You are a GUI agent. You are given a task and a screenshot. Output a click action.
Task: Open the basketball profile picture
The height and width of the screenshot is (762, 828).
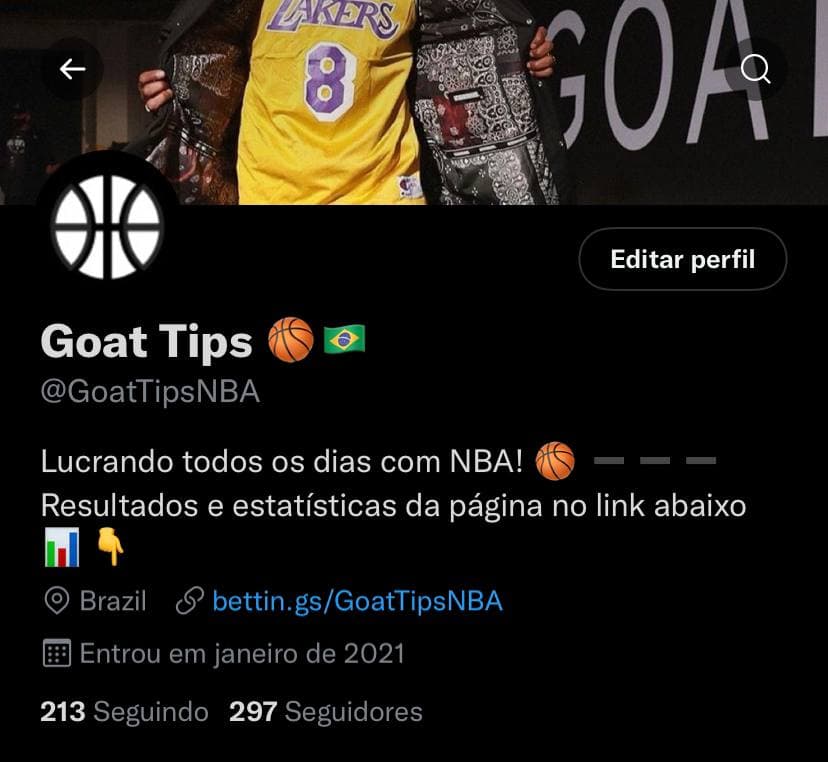107,227
